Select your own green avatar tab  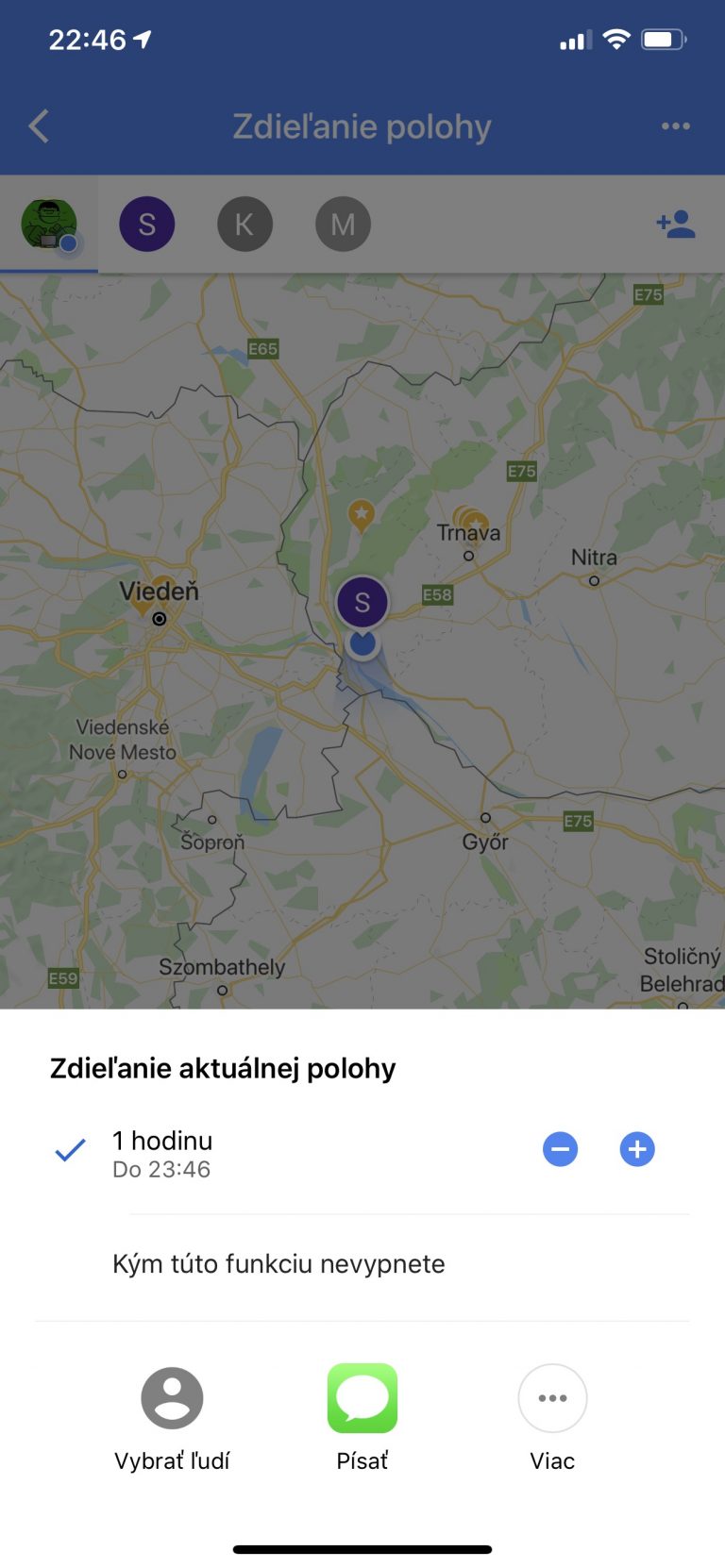pos(49,226)
